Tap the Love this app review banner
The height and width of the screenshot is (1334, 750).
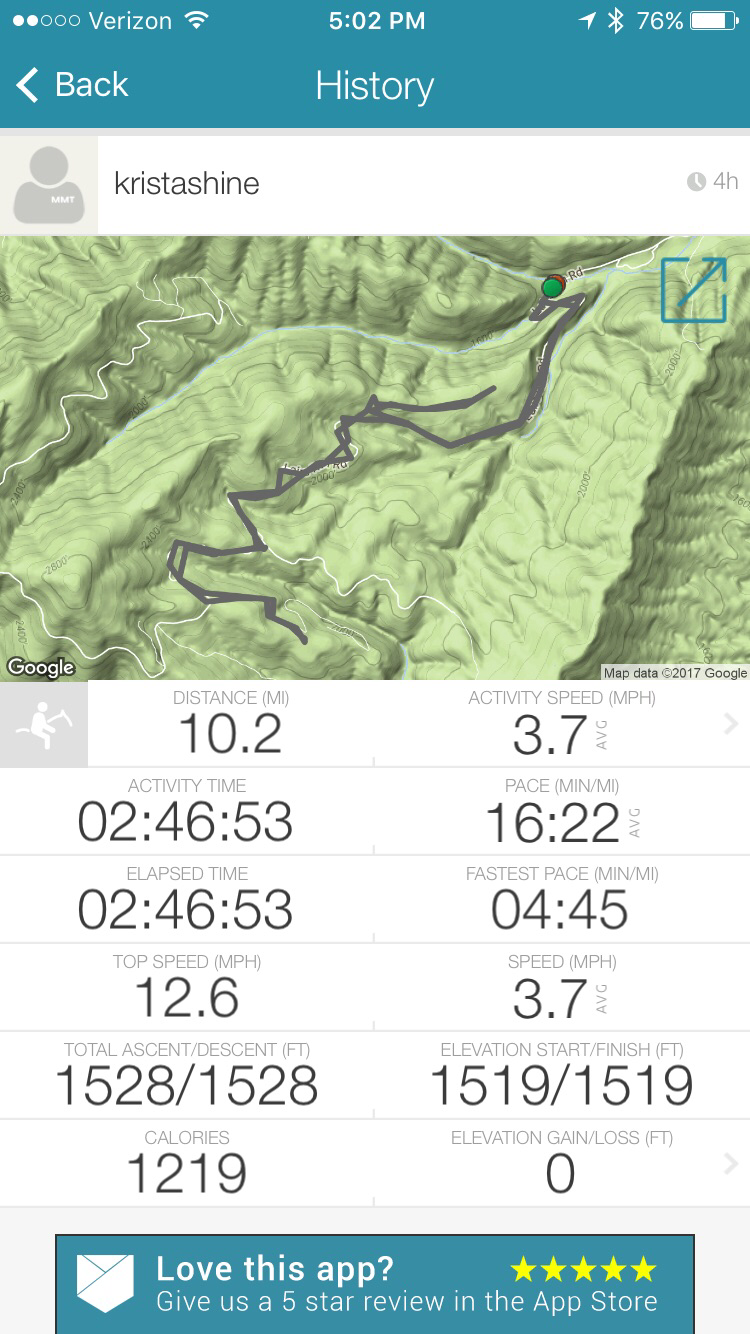pos(374,1284)
